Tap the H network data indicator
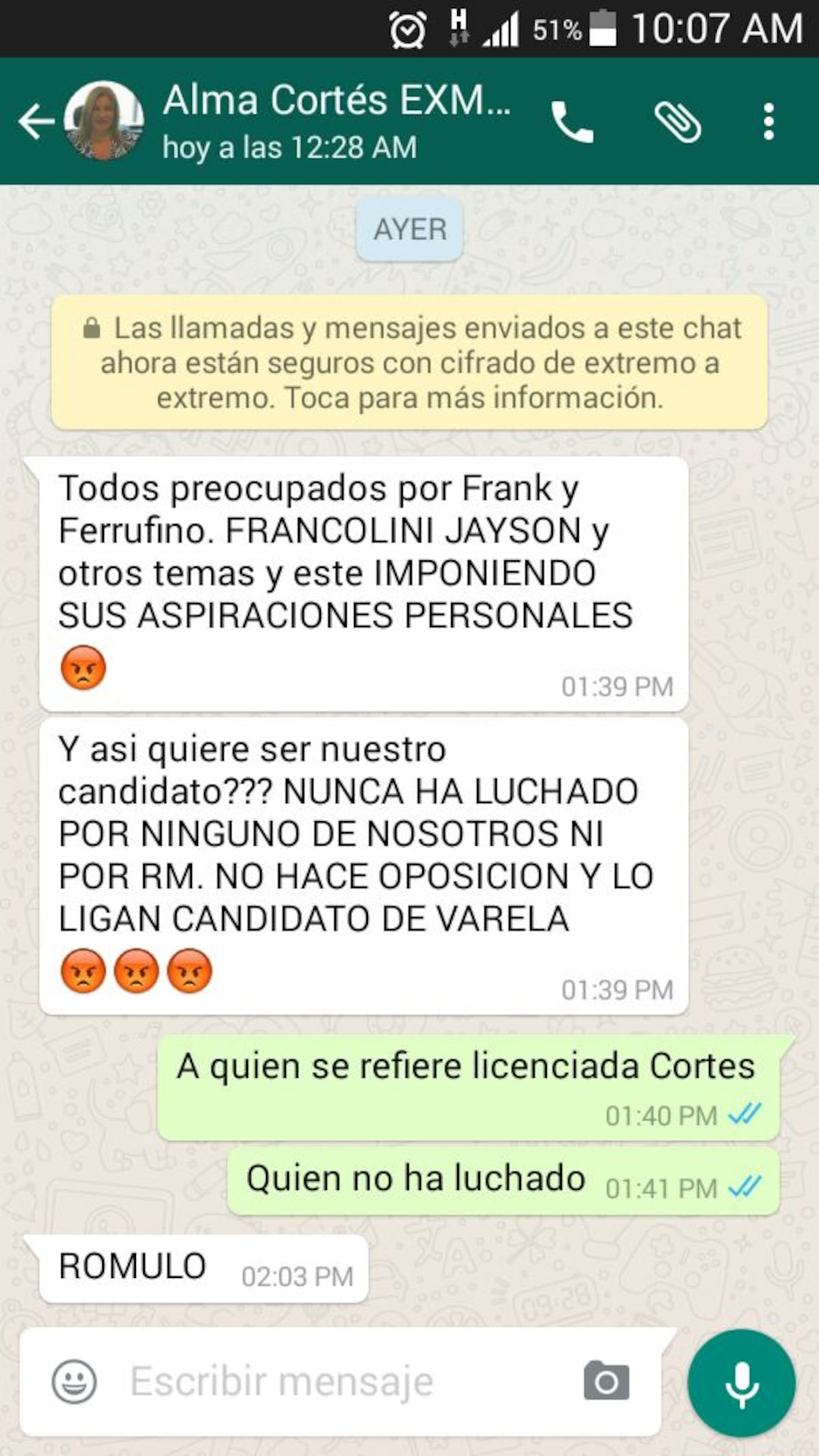 pos(455,26)
